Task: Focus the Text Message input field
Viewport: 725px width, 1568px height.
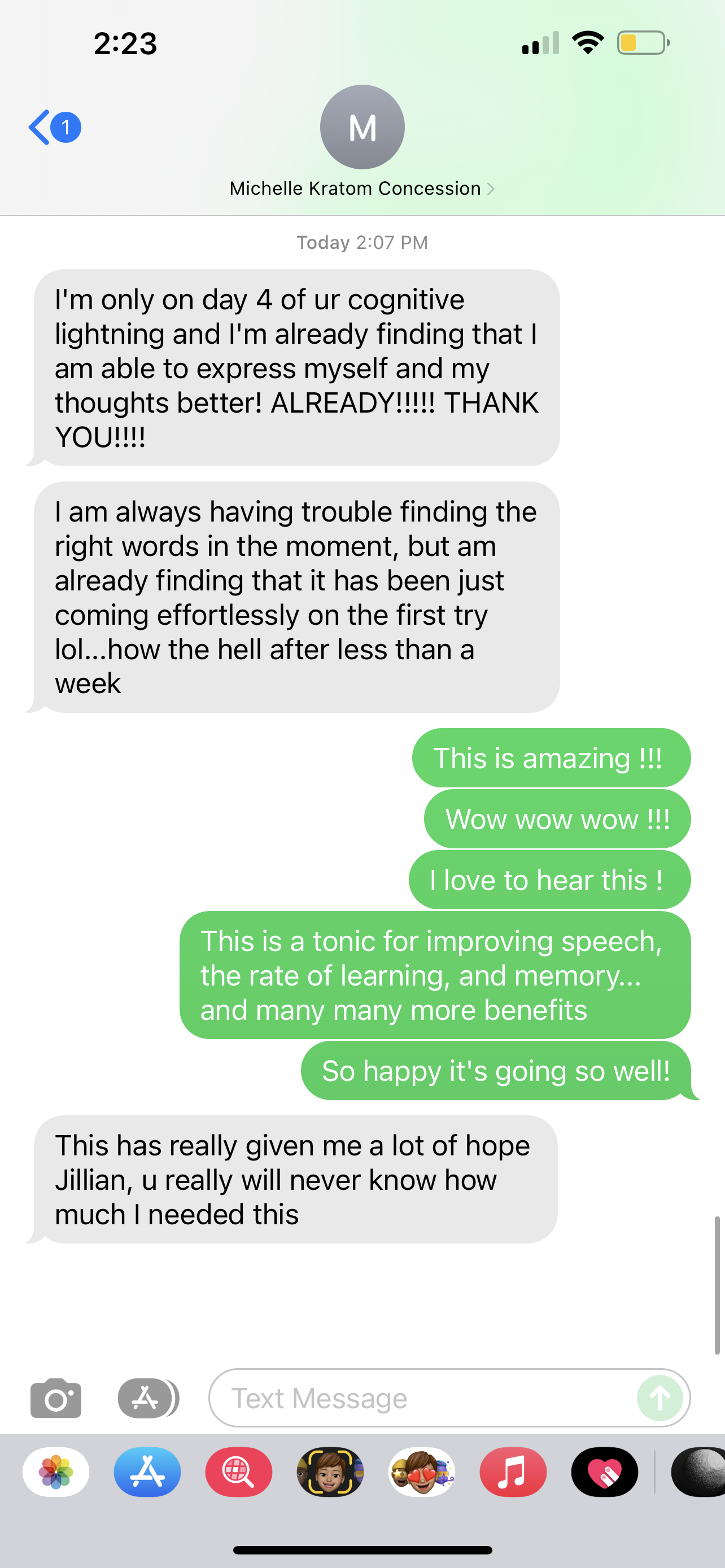Action: click(420, 1398)
